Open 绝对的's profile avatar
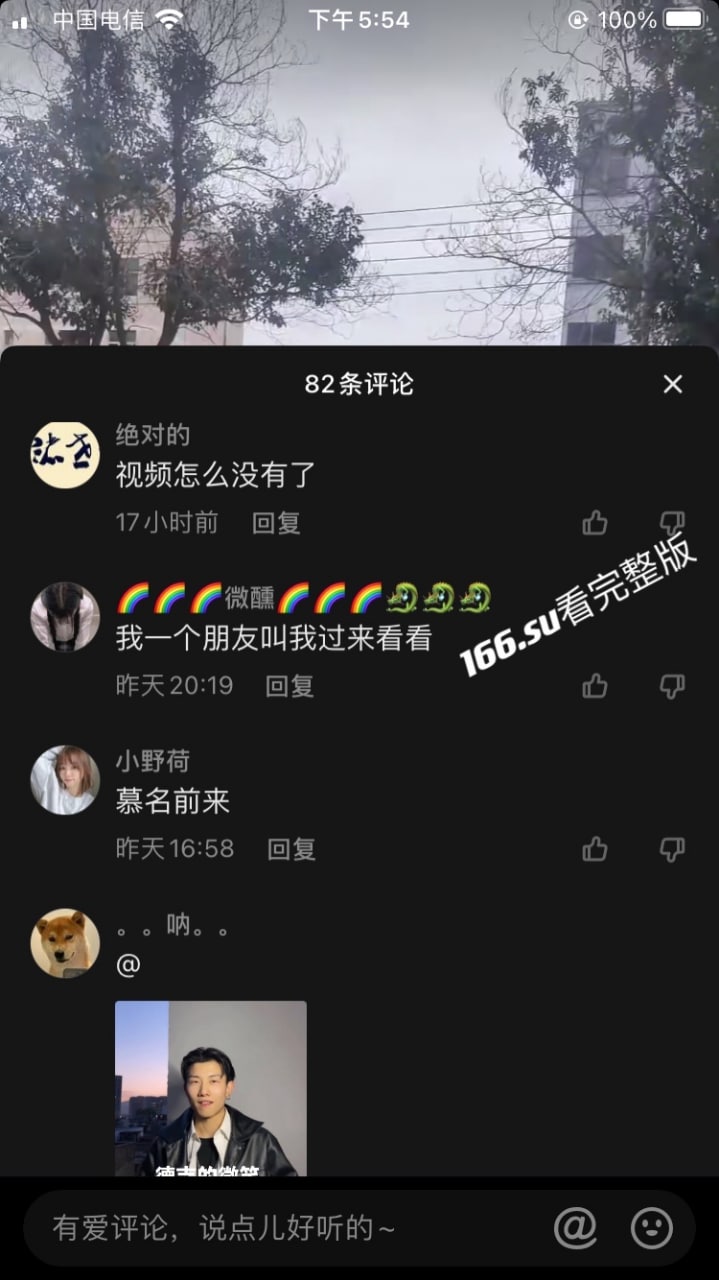 coord(65,453)
